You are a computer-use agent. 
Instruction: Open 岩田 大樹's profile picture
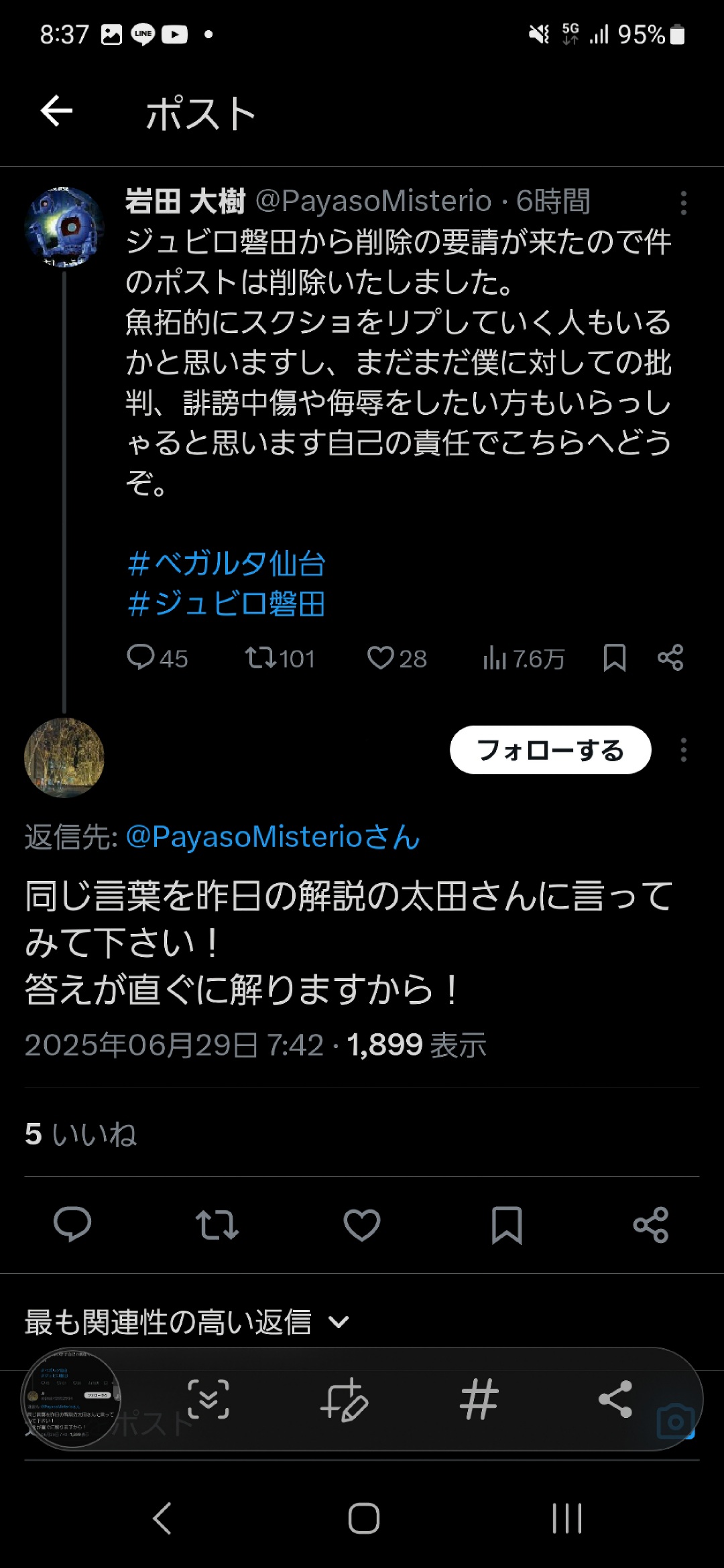pos(64,227)
